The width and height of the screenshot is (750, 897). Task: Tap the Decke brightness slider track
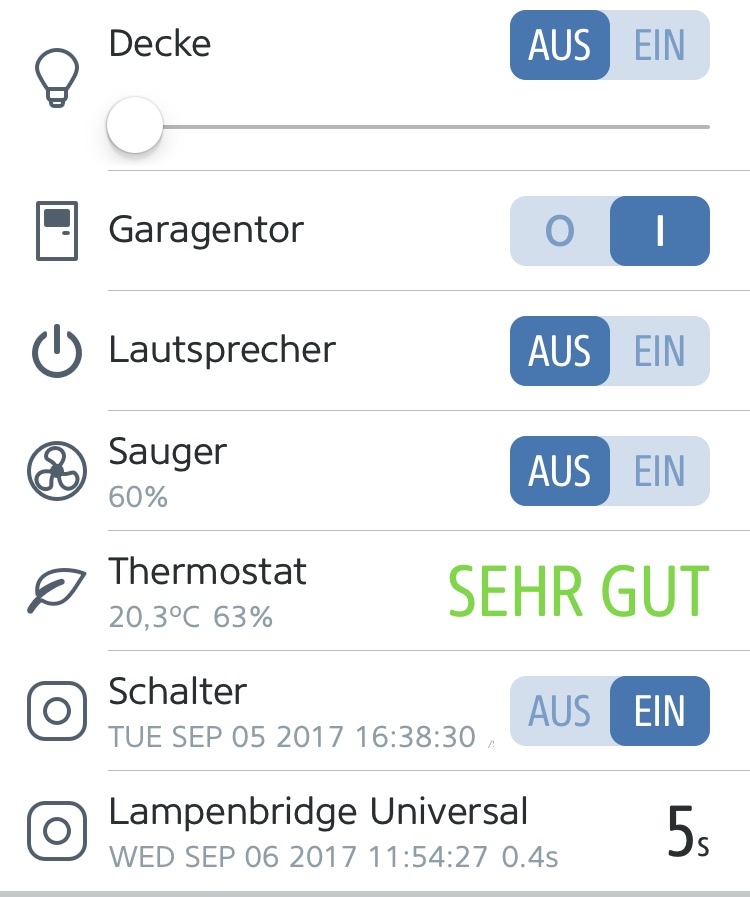click(x=430, y=127)
